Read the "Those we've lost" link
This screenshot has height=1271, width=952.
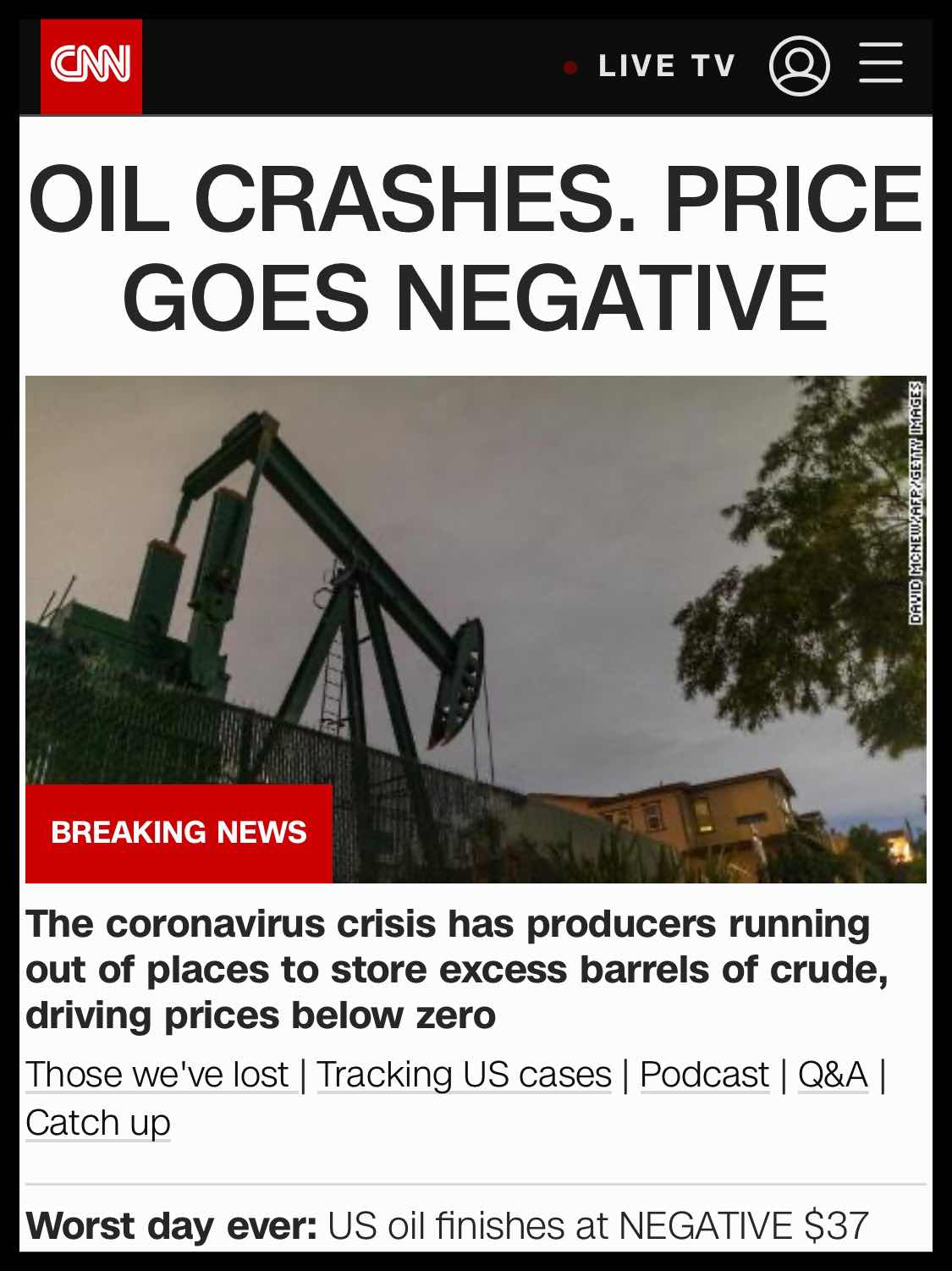[x=158, y=1075]
